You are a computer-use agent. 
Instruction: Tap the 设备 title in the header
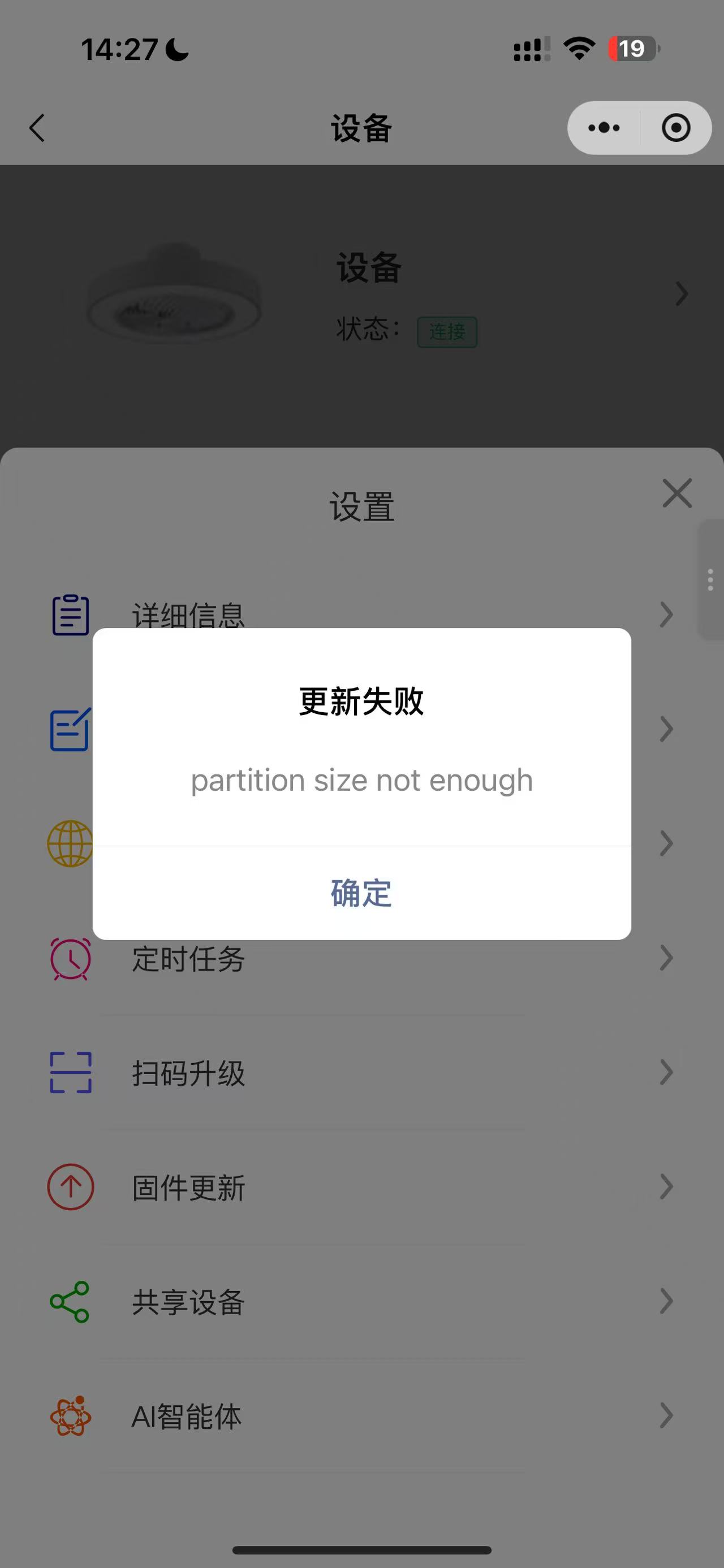tap(361, 128)
